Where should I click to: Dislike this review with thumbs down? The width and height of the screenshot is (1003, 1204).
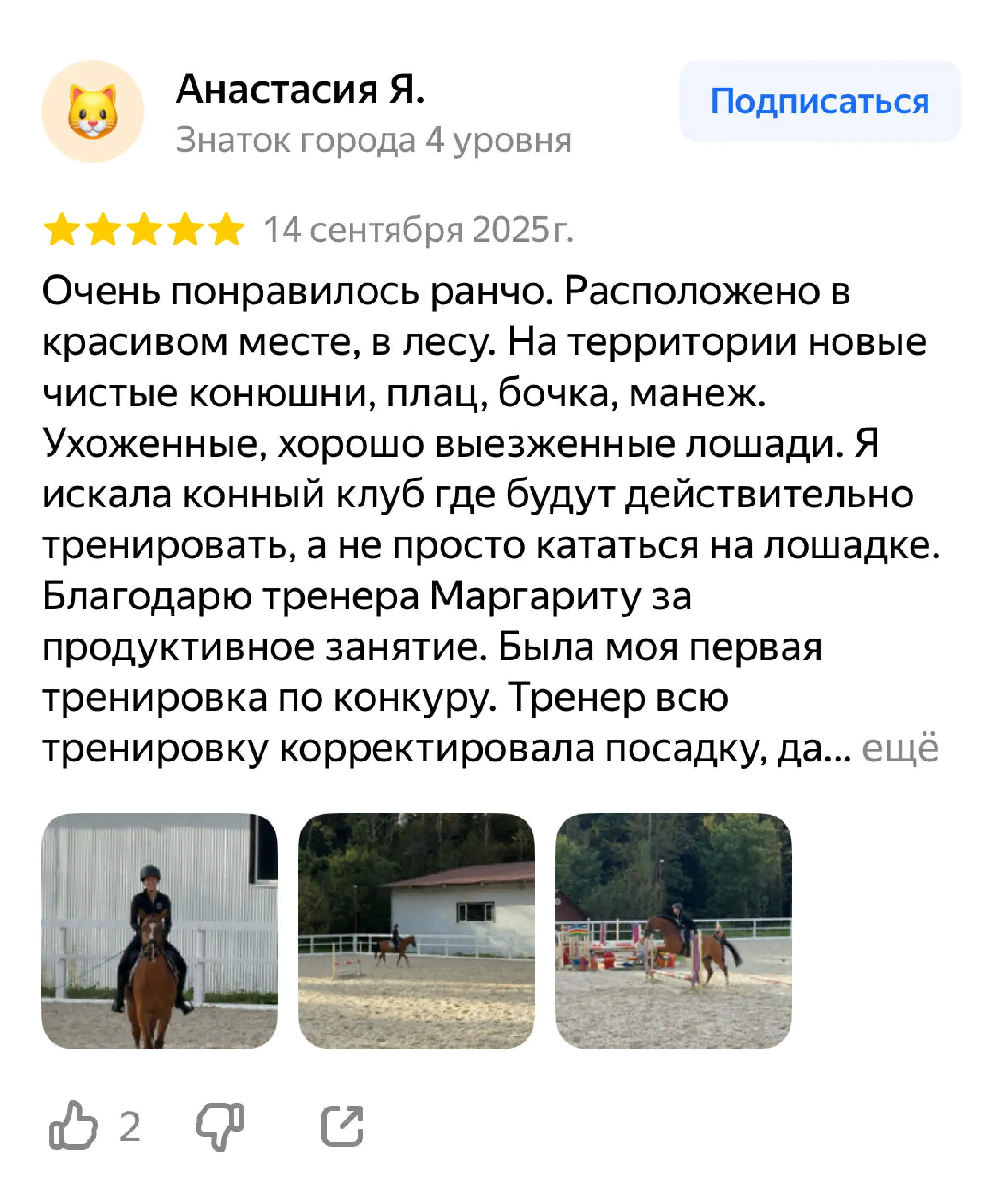pos(220,1126)
